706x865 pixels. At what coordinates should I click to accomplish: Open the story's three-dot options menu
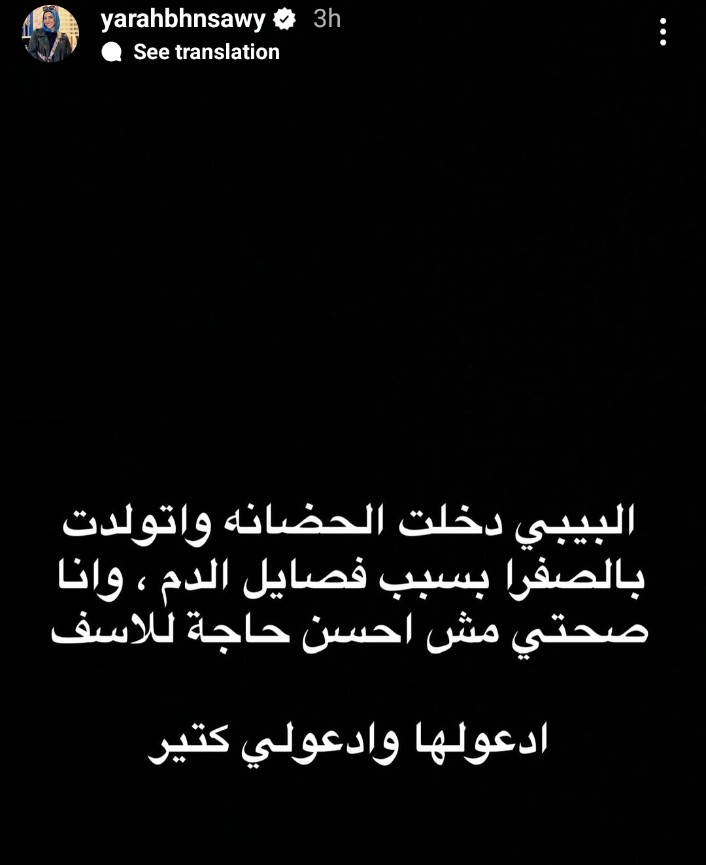663,34
